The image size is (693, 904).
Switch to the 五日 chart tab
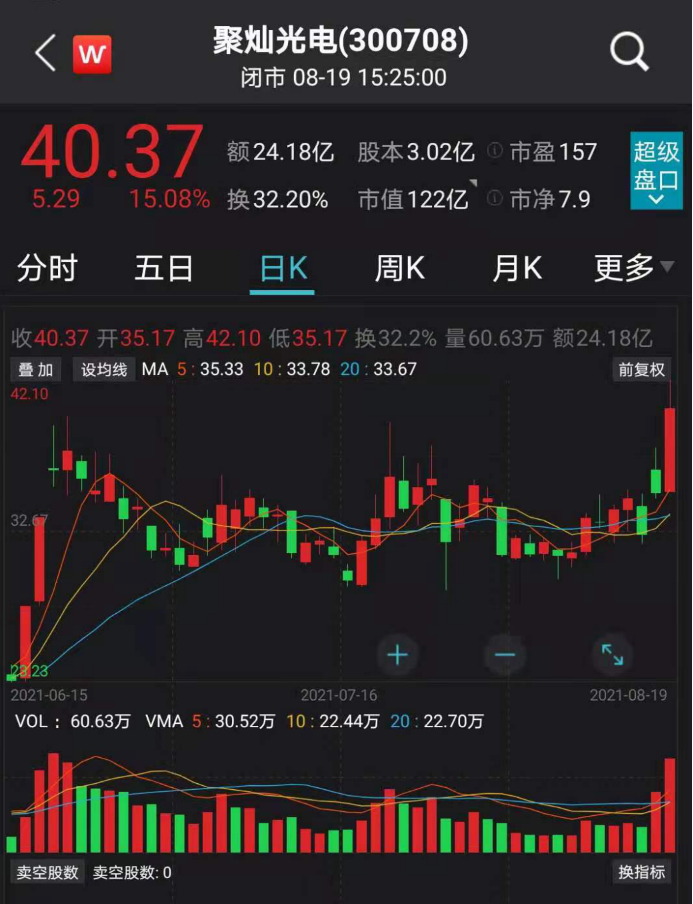164,268
